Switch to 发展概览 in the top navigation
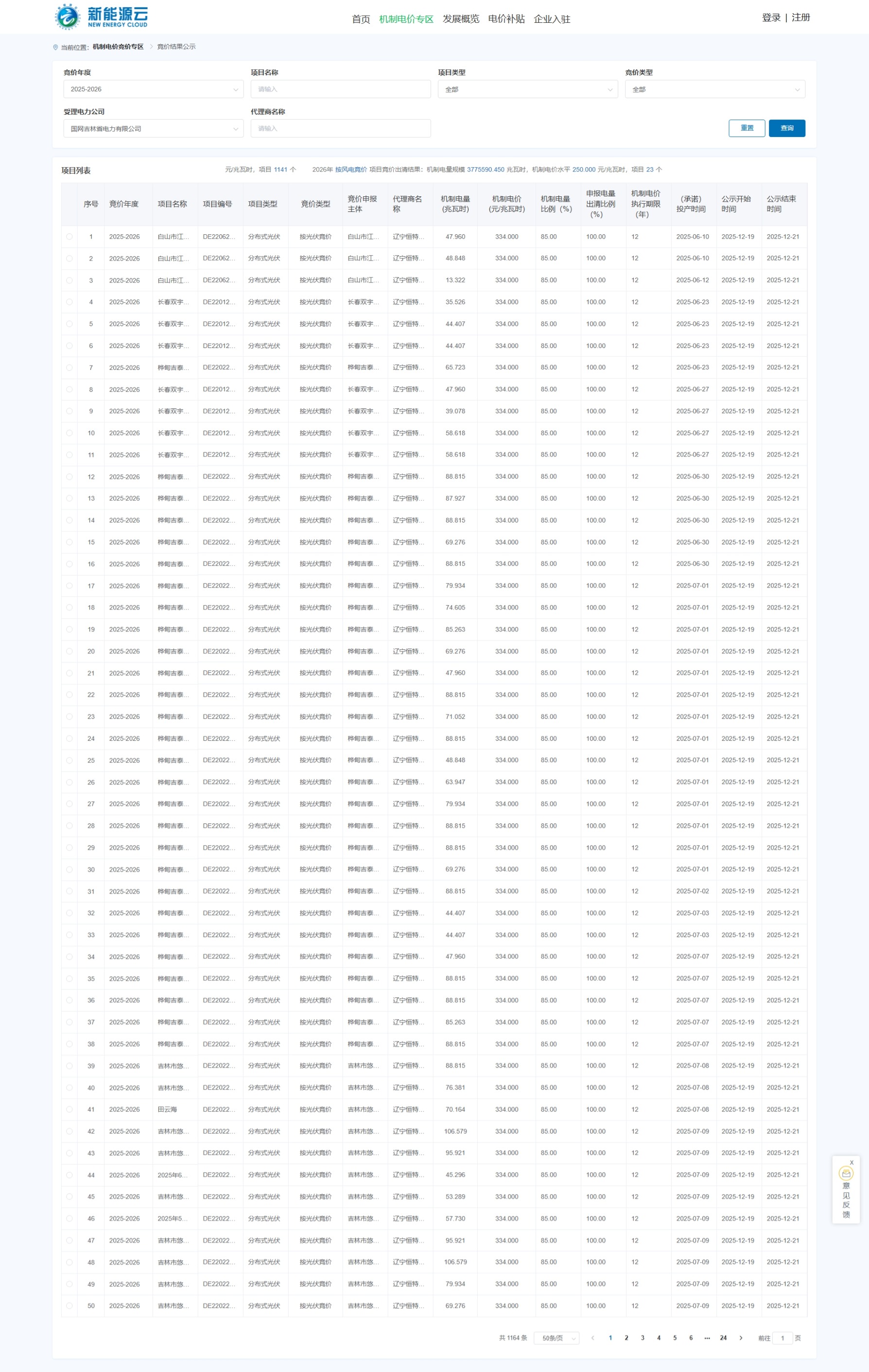This screenshot has width=869, height=1372. click(x=460, y=19)
